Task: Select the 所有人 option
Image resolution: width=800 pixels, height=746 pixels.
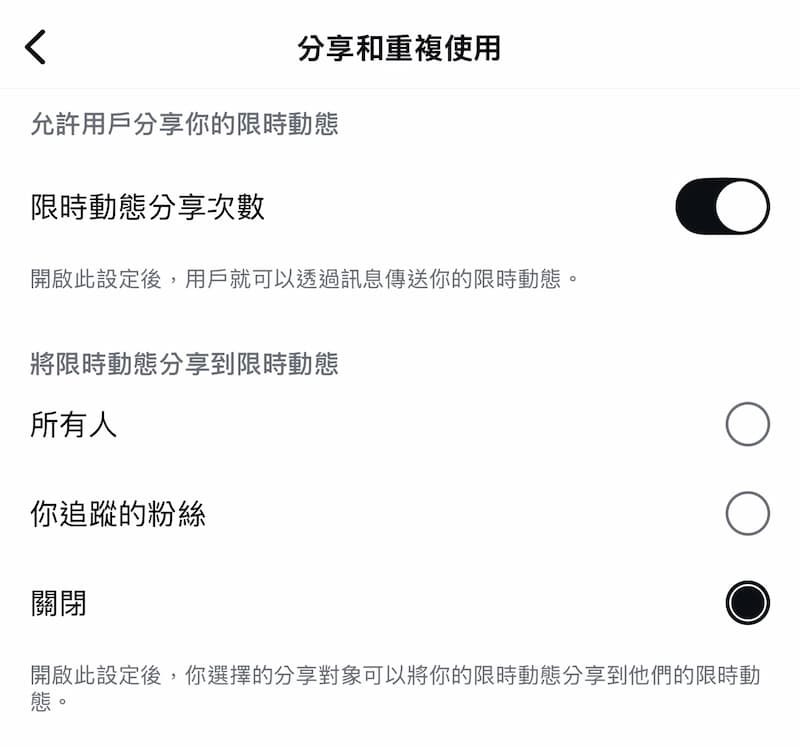Action: [x=747, y=425]
